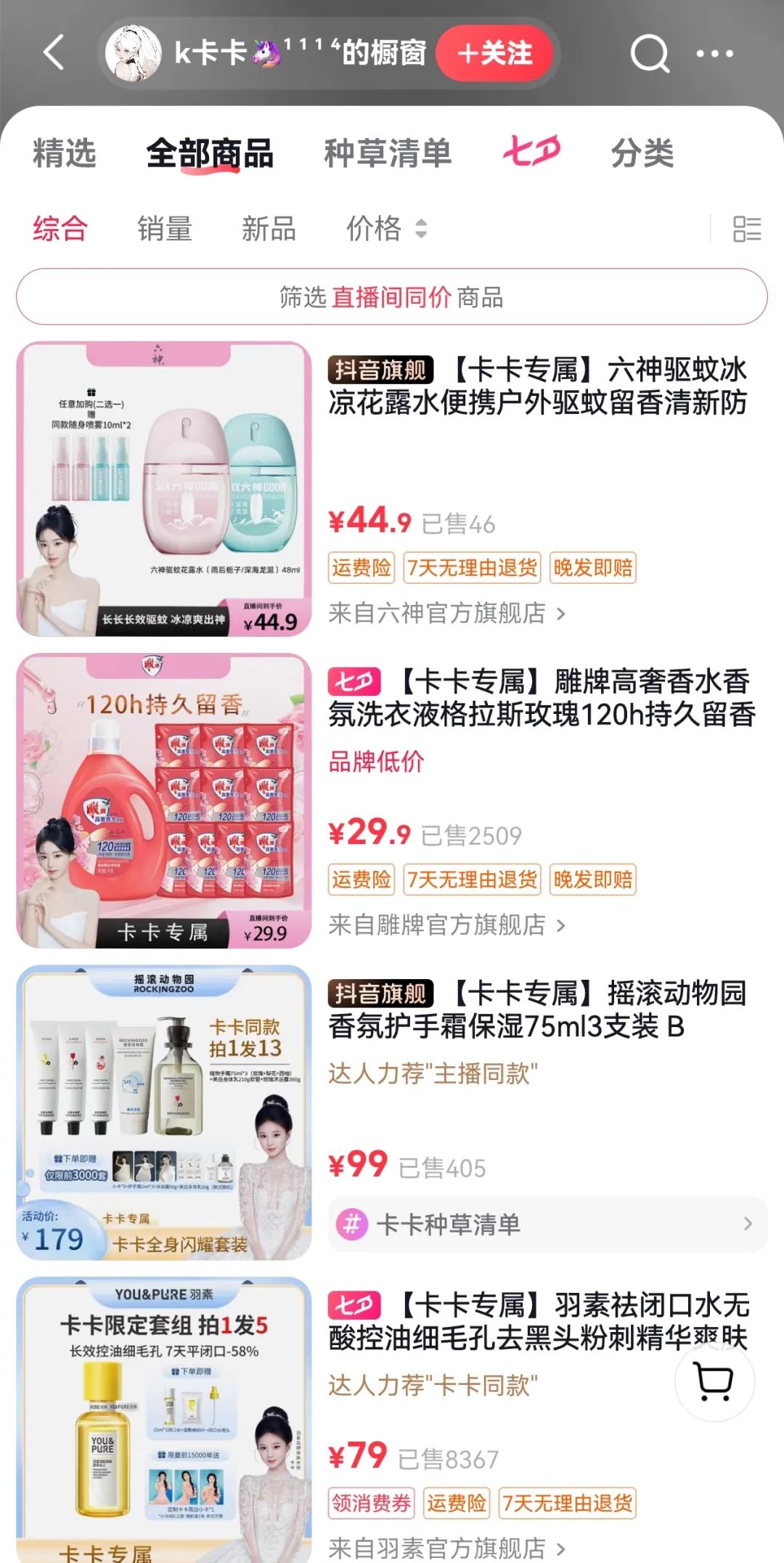Image resolution: width=784 pixels, height=1563 pixels.
Task: Open the search icon
Action: [648, 54]
